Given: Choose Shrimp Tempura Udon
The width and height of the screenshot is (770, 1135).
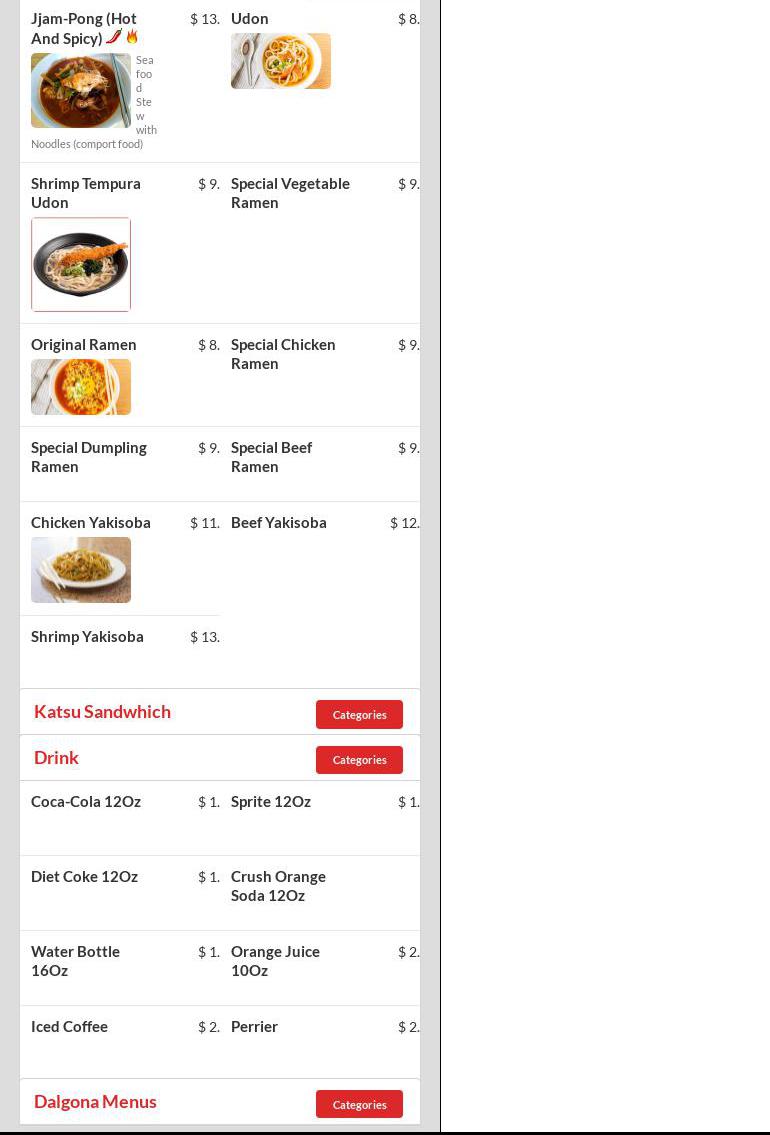Looking at the screenshot, I should [x=120, y=243].
